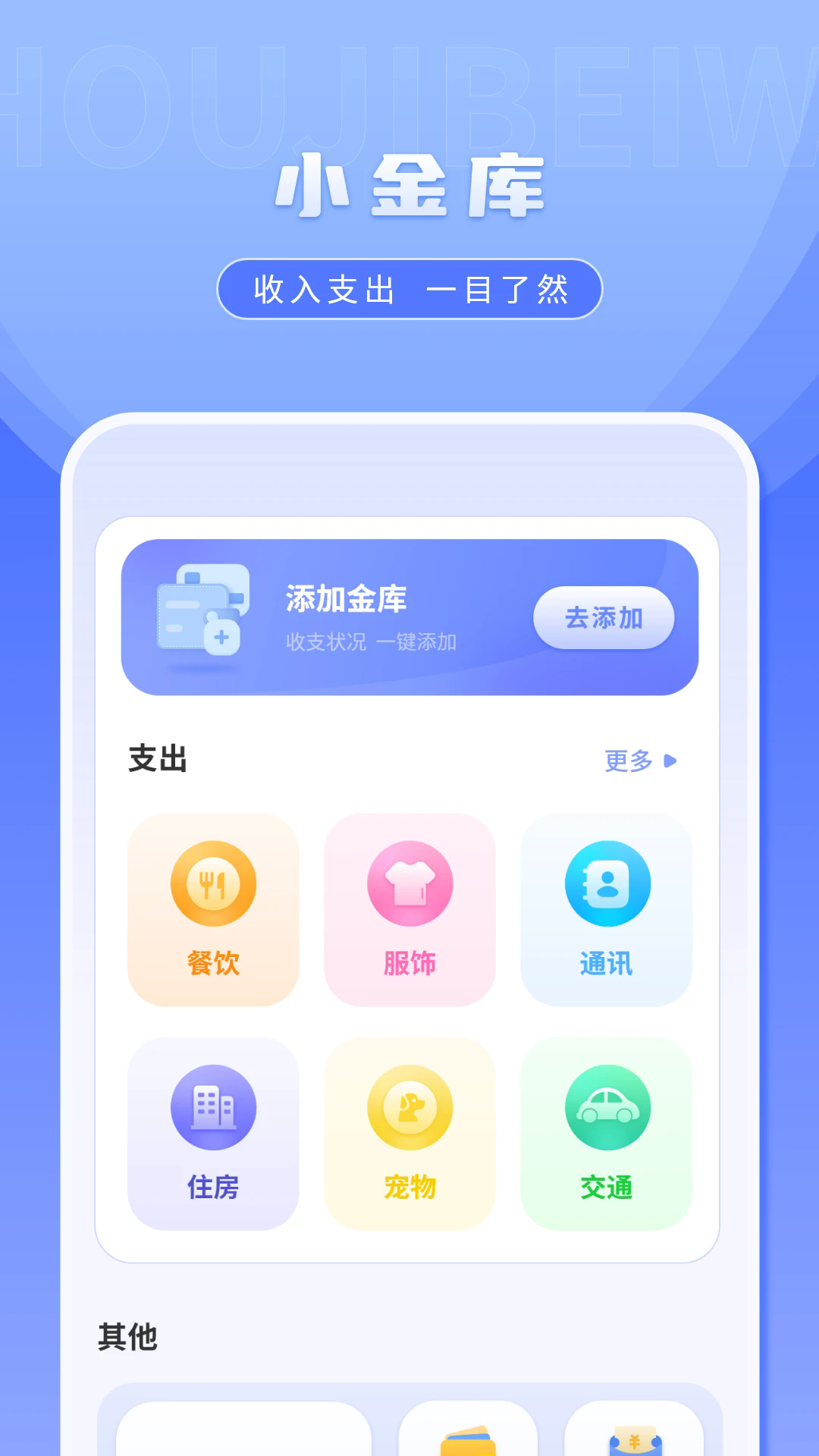Expand the arrow next to 更多
819x1456 pixels.
tap(670, 759)
